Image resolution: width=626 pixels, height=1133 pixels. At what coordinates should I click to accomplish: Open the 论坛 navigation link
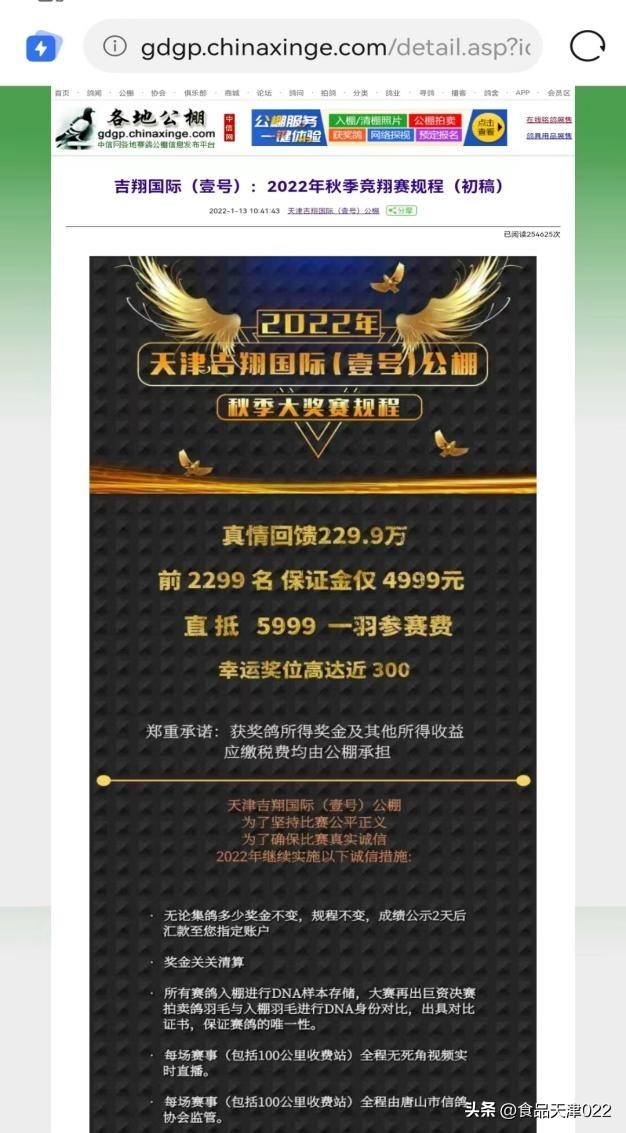pyautogui.click(x=264, y=93)
